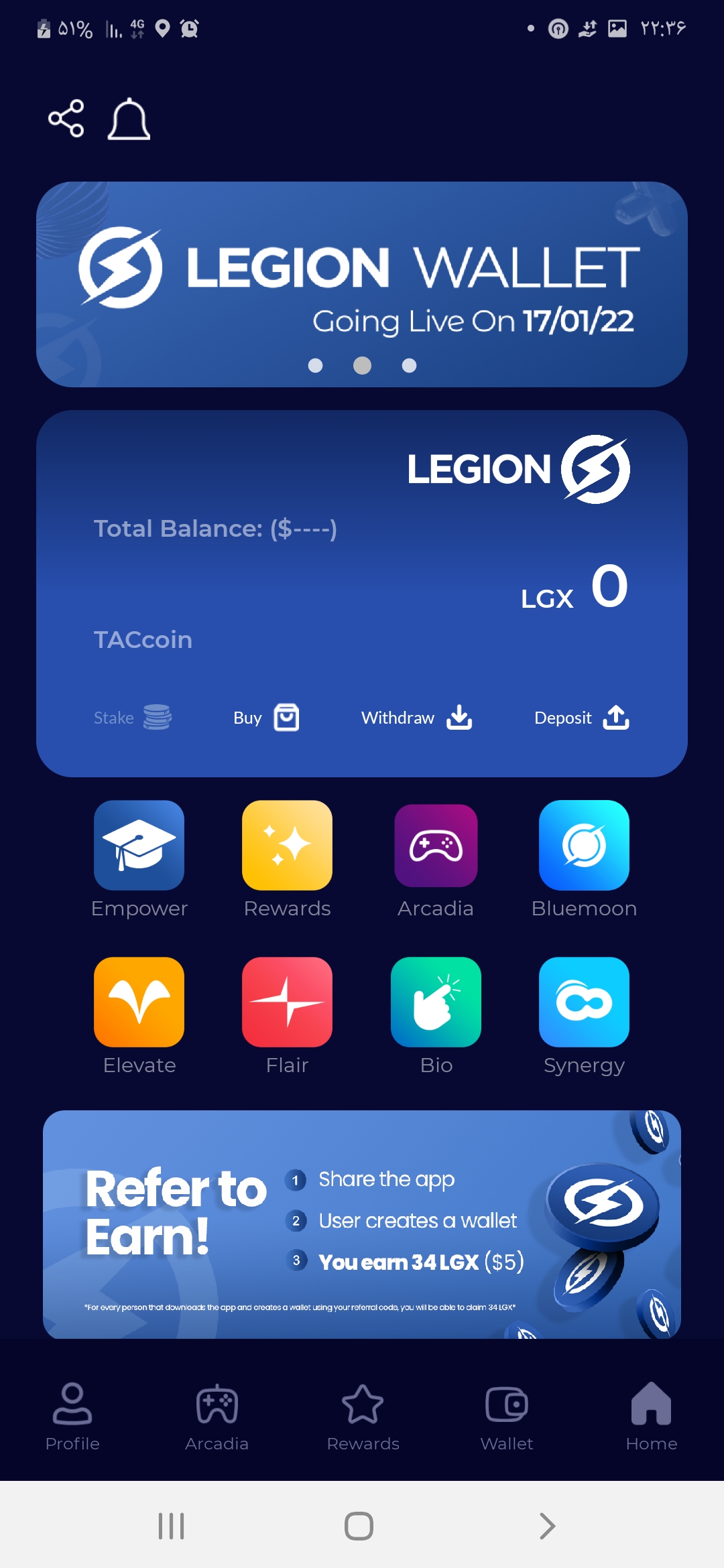Tap the Buy button

pos(266,718)
